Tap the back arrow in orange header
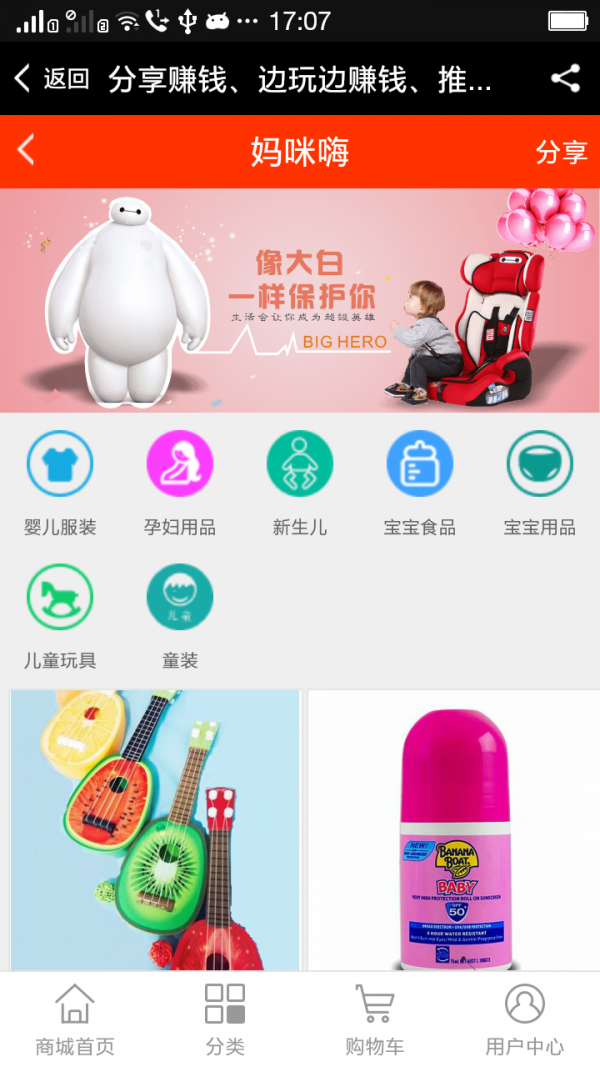Viewport: 600px width, 1067px height. [x=26, y=151]
